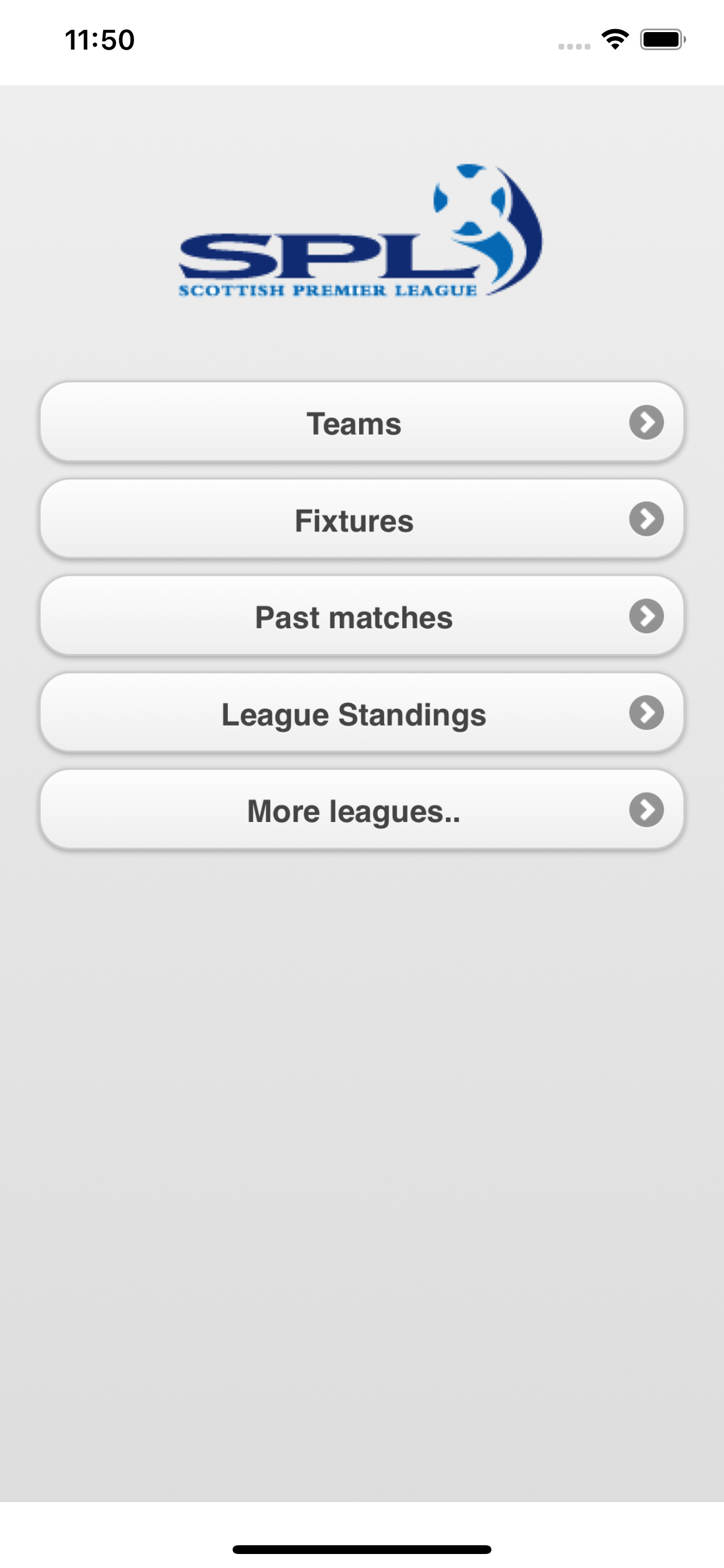Screen dimensions: 724x1568
Task: Tap the home indicator bar at bottom
Action: 361,1549
